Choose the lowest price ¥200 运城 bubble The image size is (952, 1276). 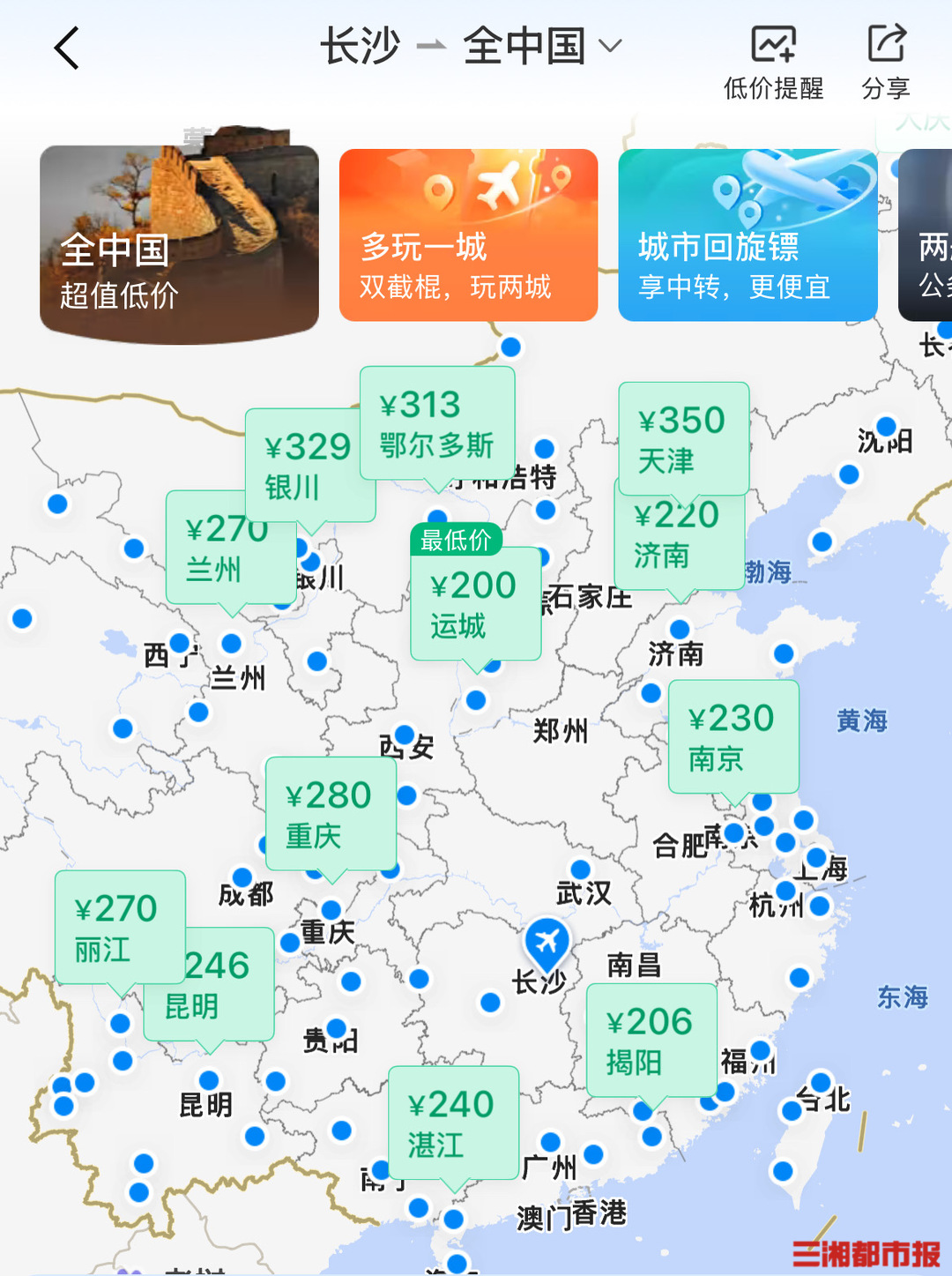click(475, 604)
